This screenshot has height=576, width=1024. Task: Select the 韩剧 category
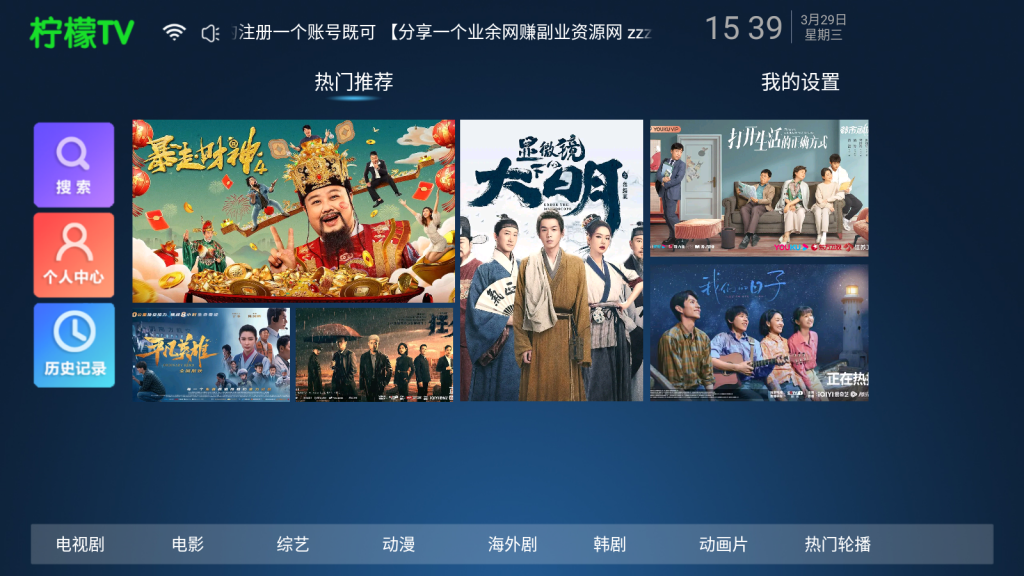[609, 544]
